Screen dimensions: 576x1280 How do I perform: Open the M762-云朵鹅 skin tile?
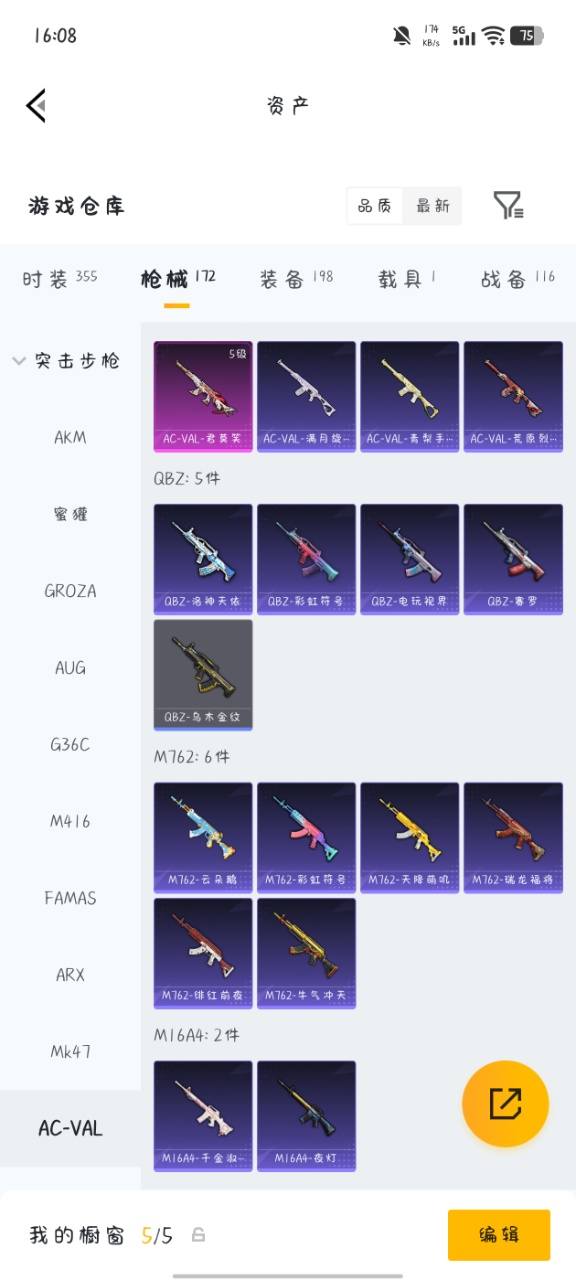click(x=203, y=837)
